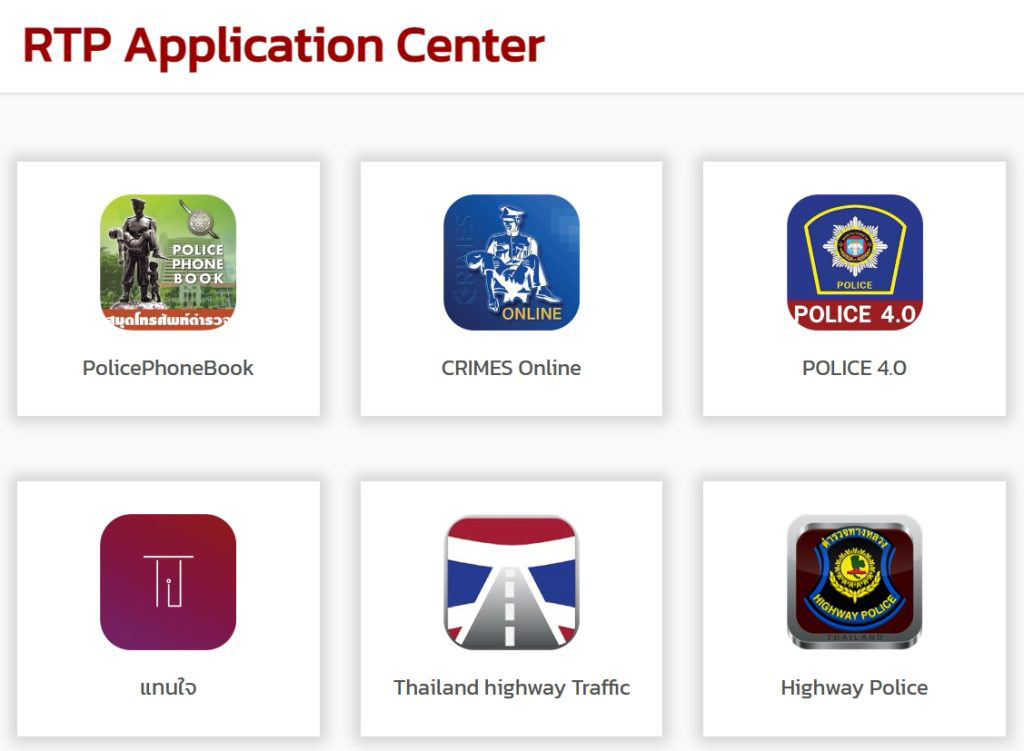Tap the แทนใจ app card
The image size is (1024, 751).
tap(168, 608)
